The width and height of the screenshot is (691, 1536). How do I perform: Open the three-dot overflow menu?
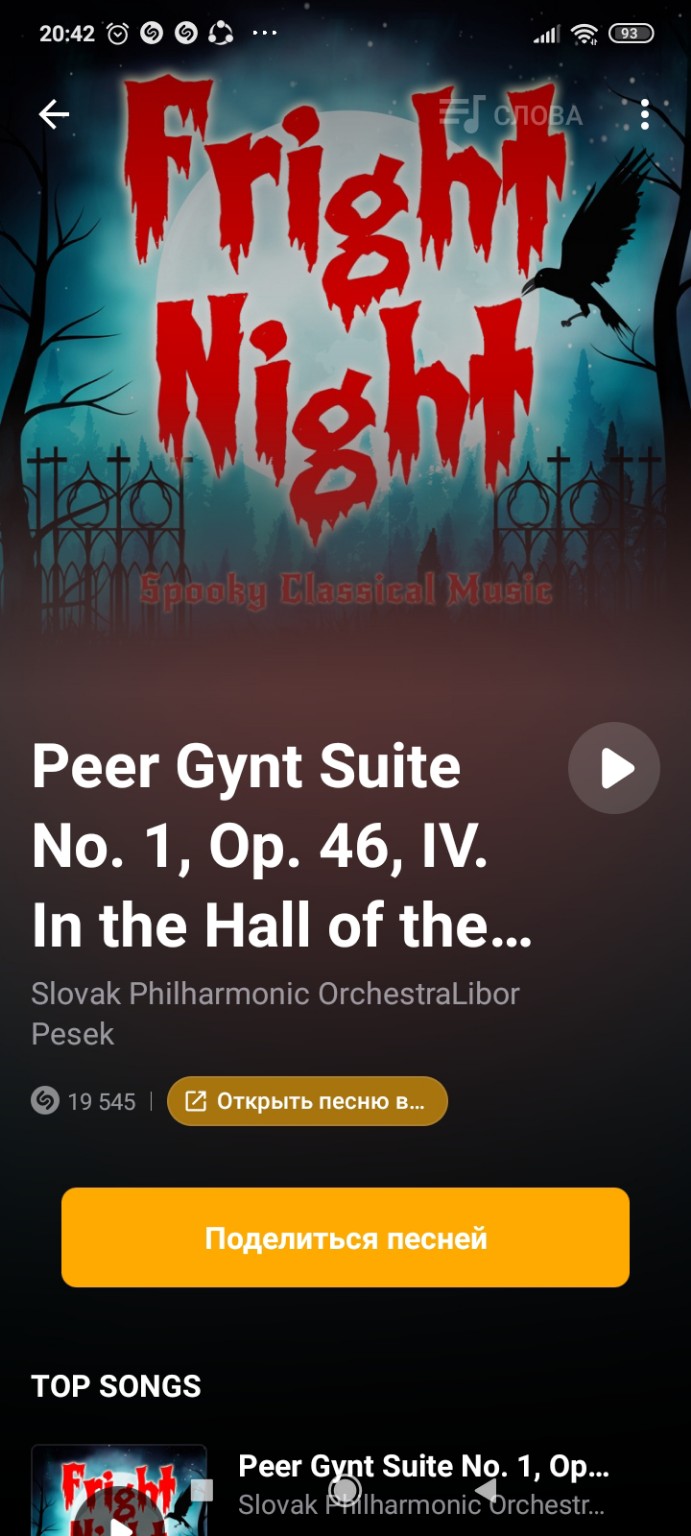tap(645, 115)
